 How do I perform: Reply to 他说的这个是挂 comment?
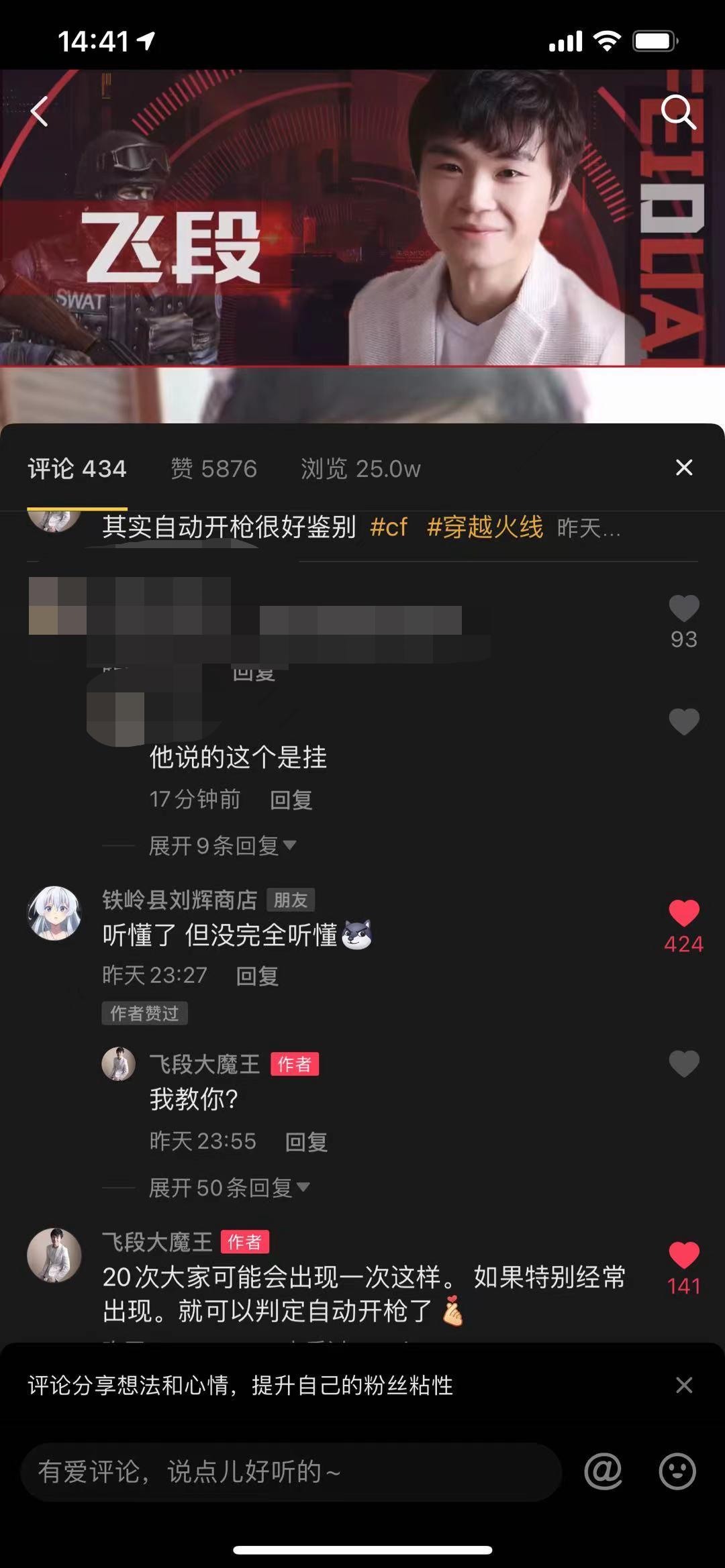(x=291, y=800)
